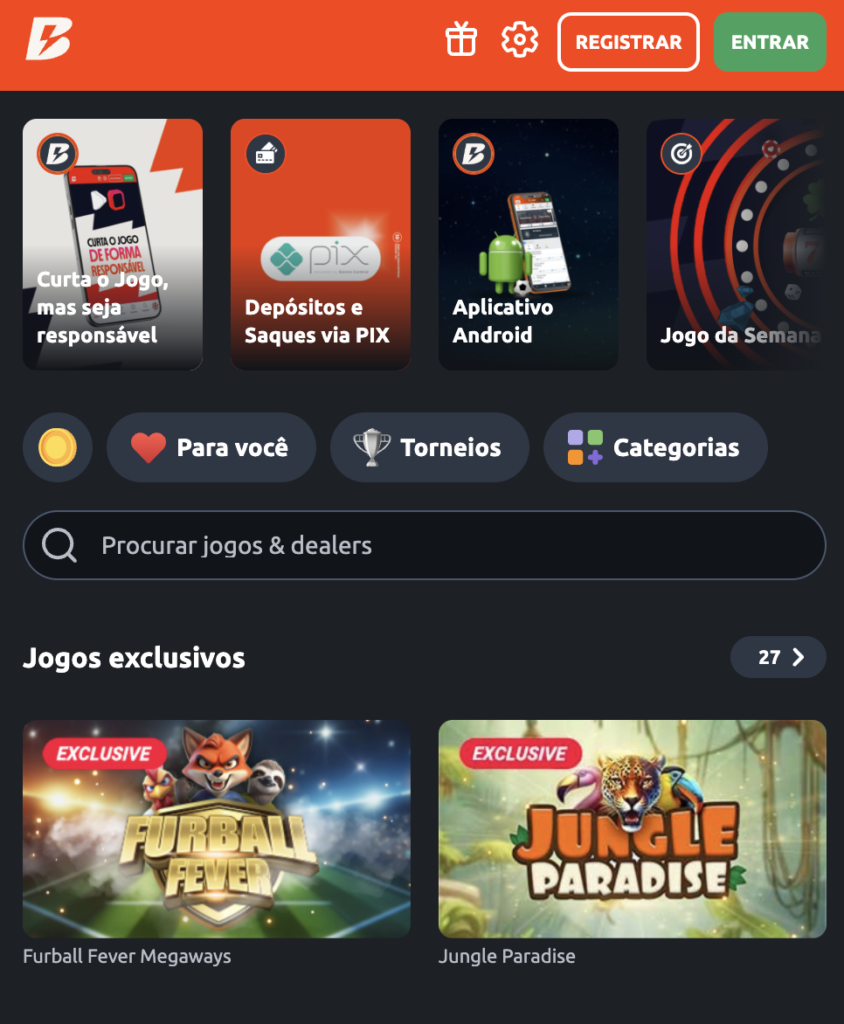The image size is (844, 1024).
Task: Open the Jungle Paradise game
Action: click(x=632, y=828)
